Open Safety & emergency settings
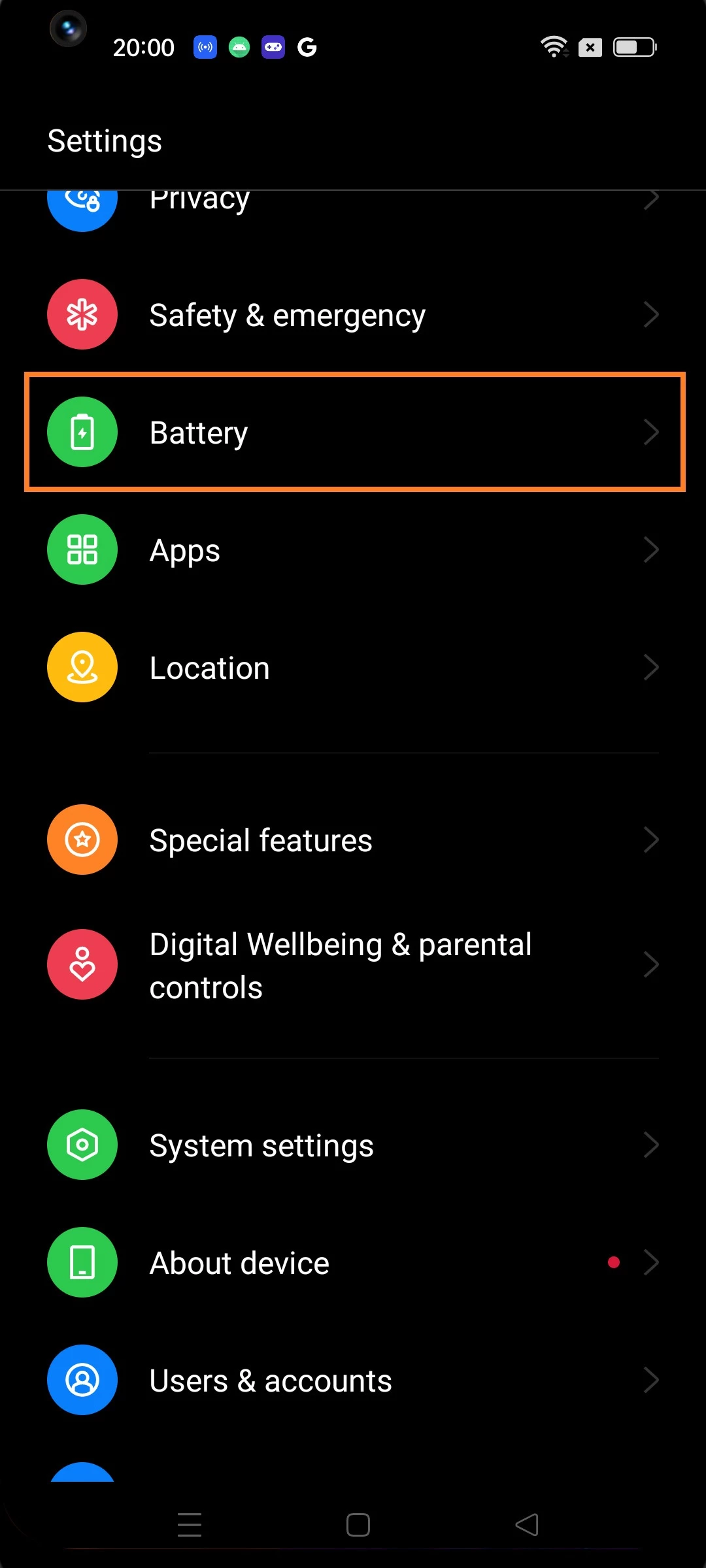706x1568 pixels. pyautogui.click(x=353, y=315)
